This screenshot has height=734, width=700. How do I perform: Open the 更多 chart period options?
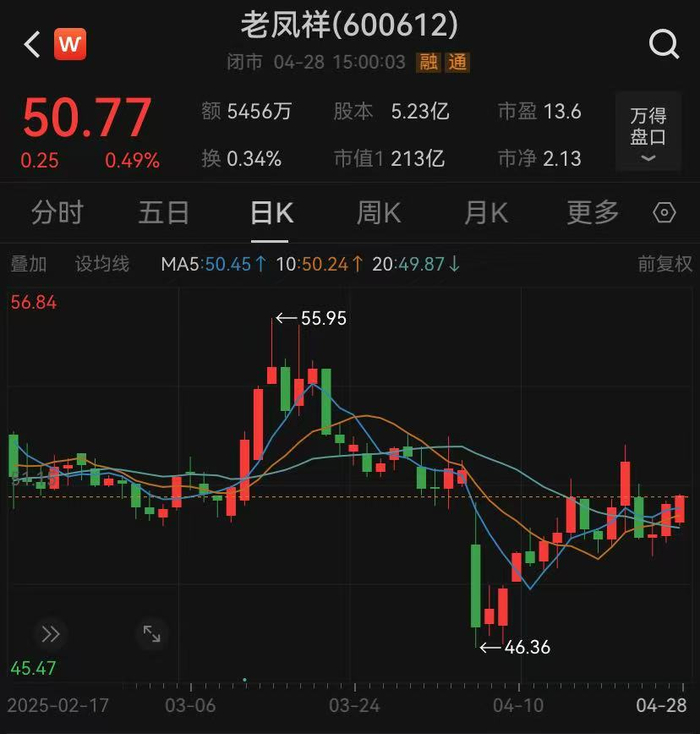tap(593, 212)
